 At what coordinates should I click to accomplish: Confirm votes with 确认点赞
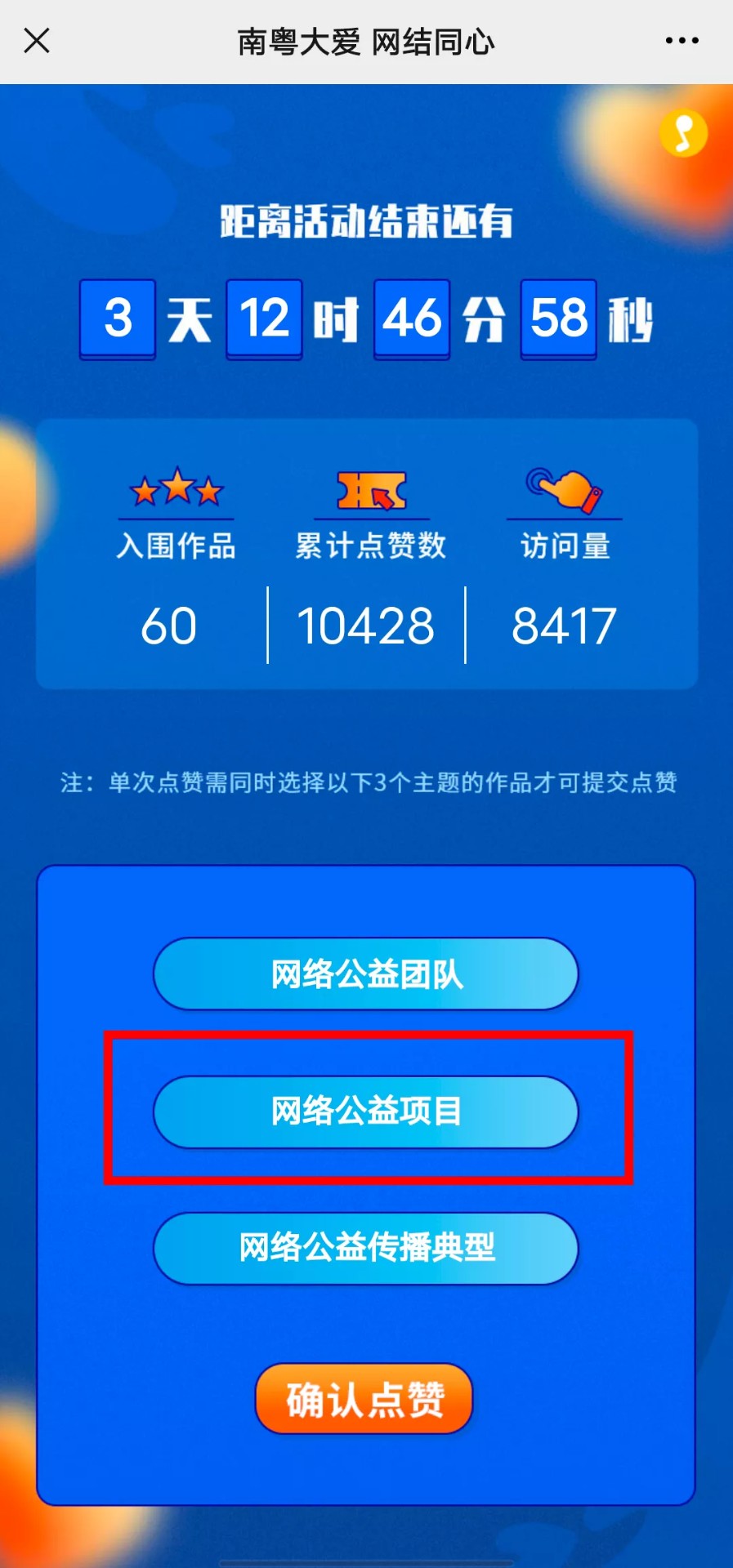tap(364, 1399)
